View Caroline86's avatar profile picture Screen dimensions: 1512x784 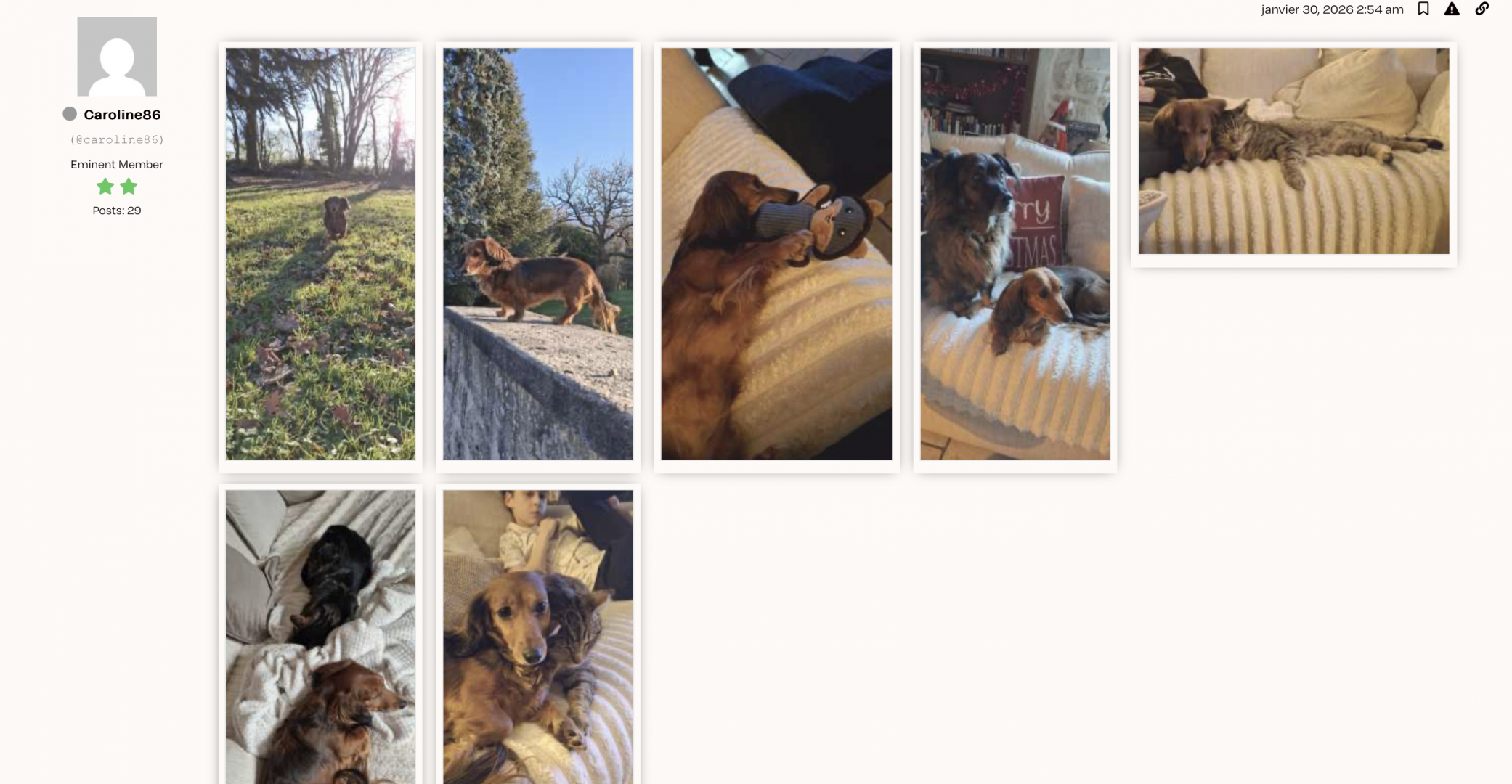point(117,57)
